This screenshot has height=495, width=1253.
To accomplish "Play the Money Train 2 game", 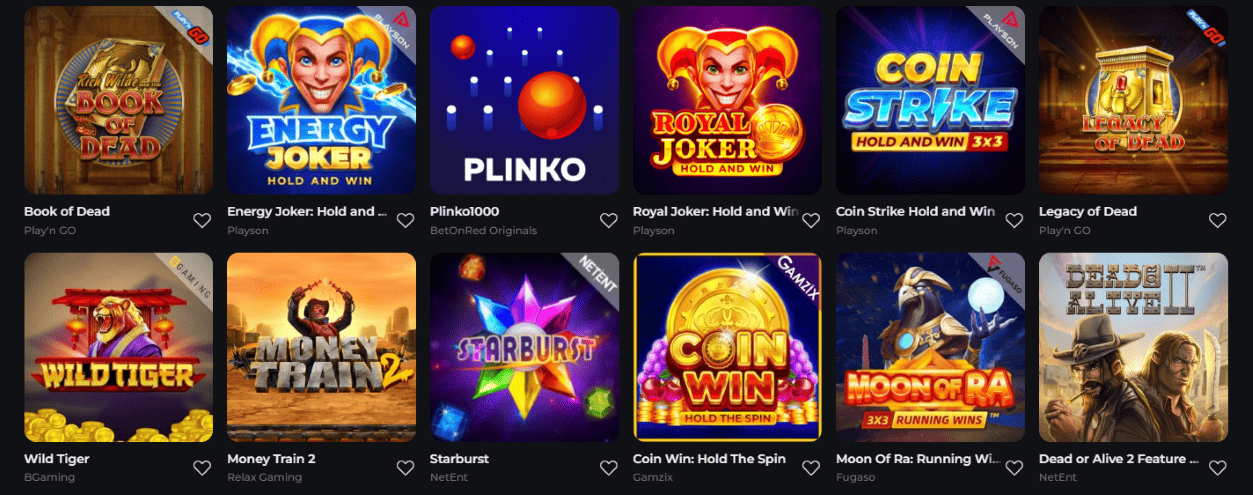I will coord(321,347).
